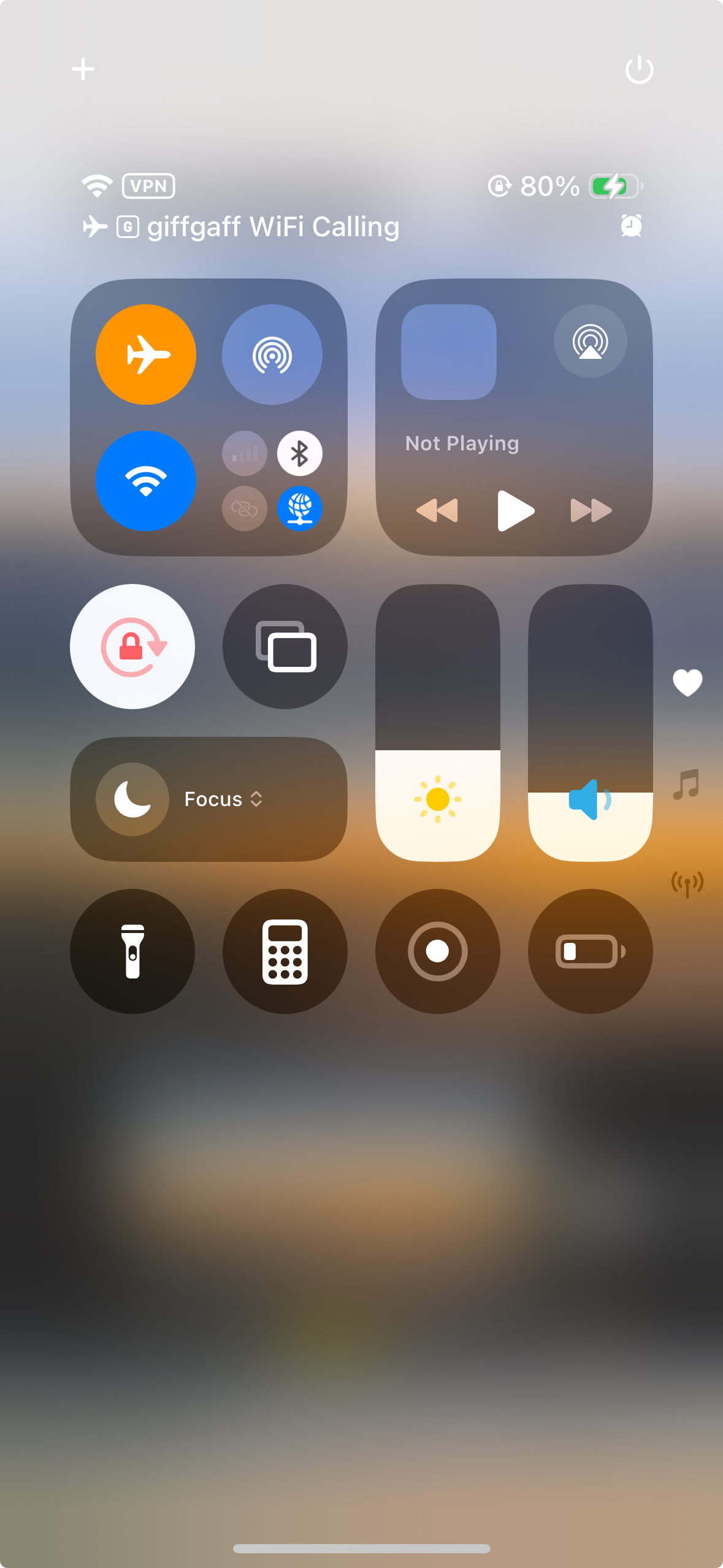Toggle Personal Hotspot link button
Viewport: 723px width, 1568px height.
[x=244, y=509]
